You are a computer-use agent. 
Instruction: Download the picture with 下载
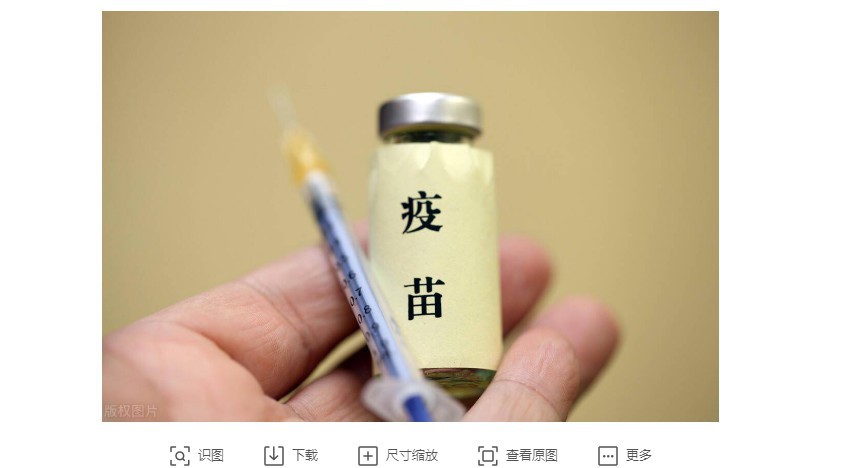(x=291, y=455)
